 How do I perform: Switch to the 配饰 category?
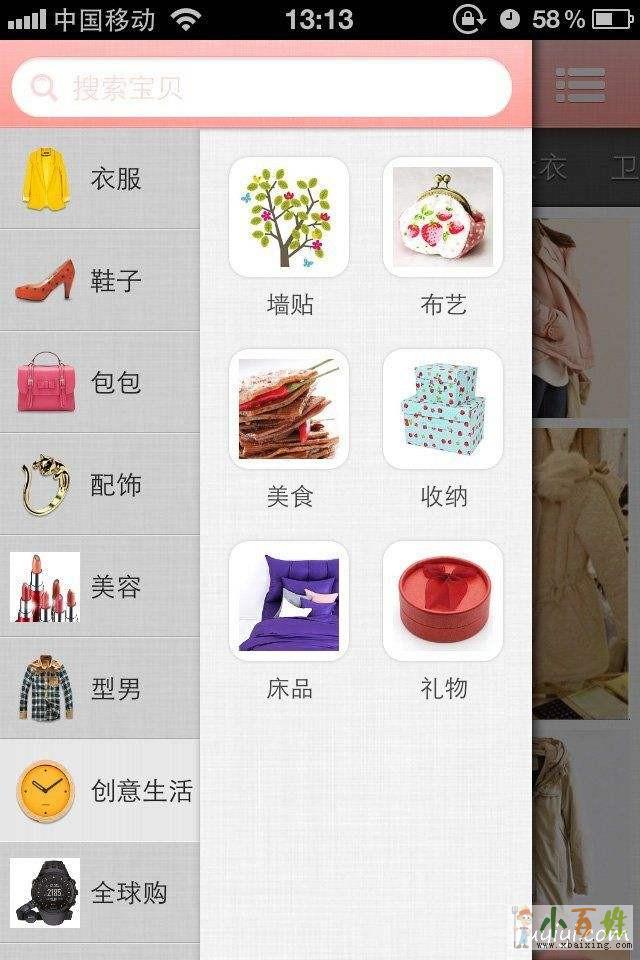[100, 486]
